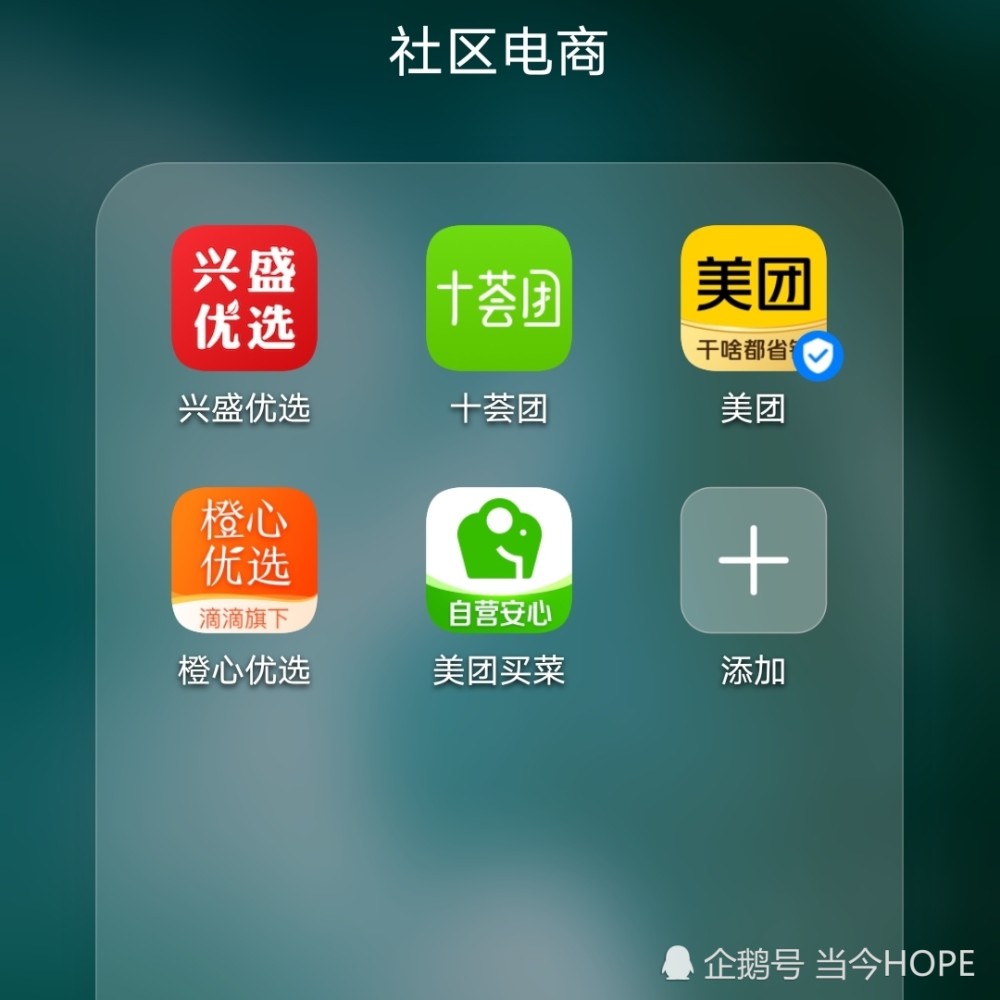This screenshot has height=1000, width=1000.
Task: Open the 兴盛优选 app
Action: [244, 298]
